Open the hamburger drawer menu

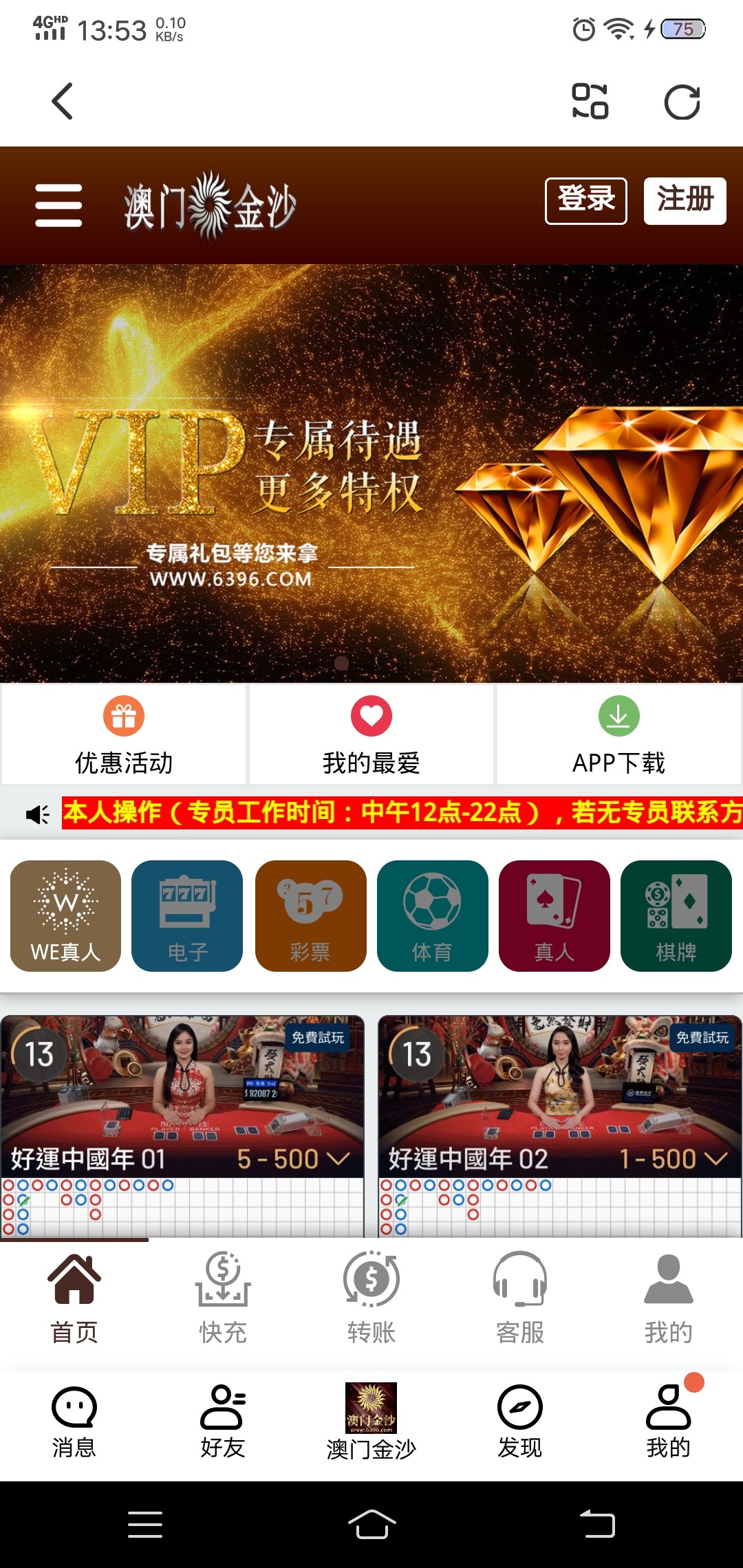pos(58,205)
